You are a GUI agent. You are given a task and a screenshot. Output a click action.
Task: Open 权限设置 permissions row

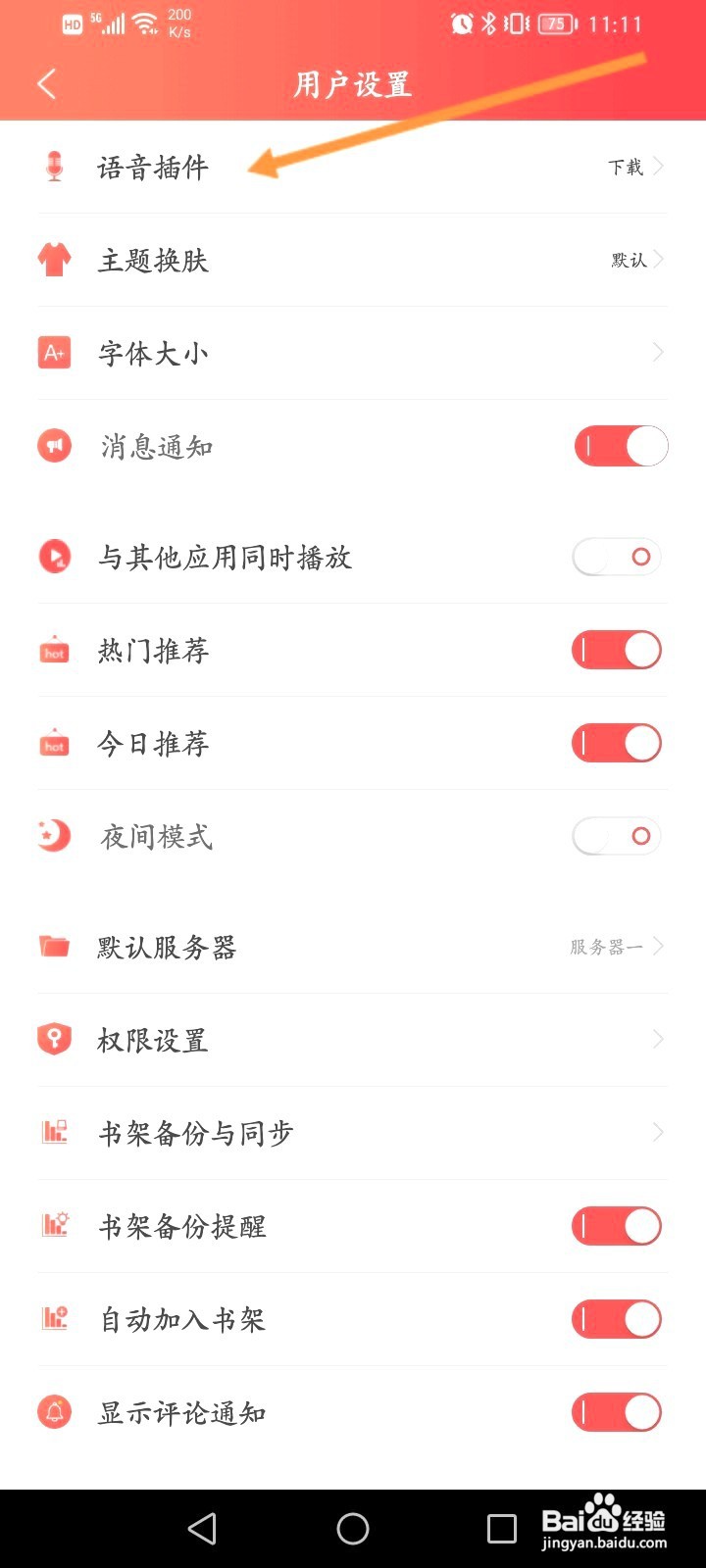tap(353, 1040)
